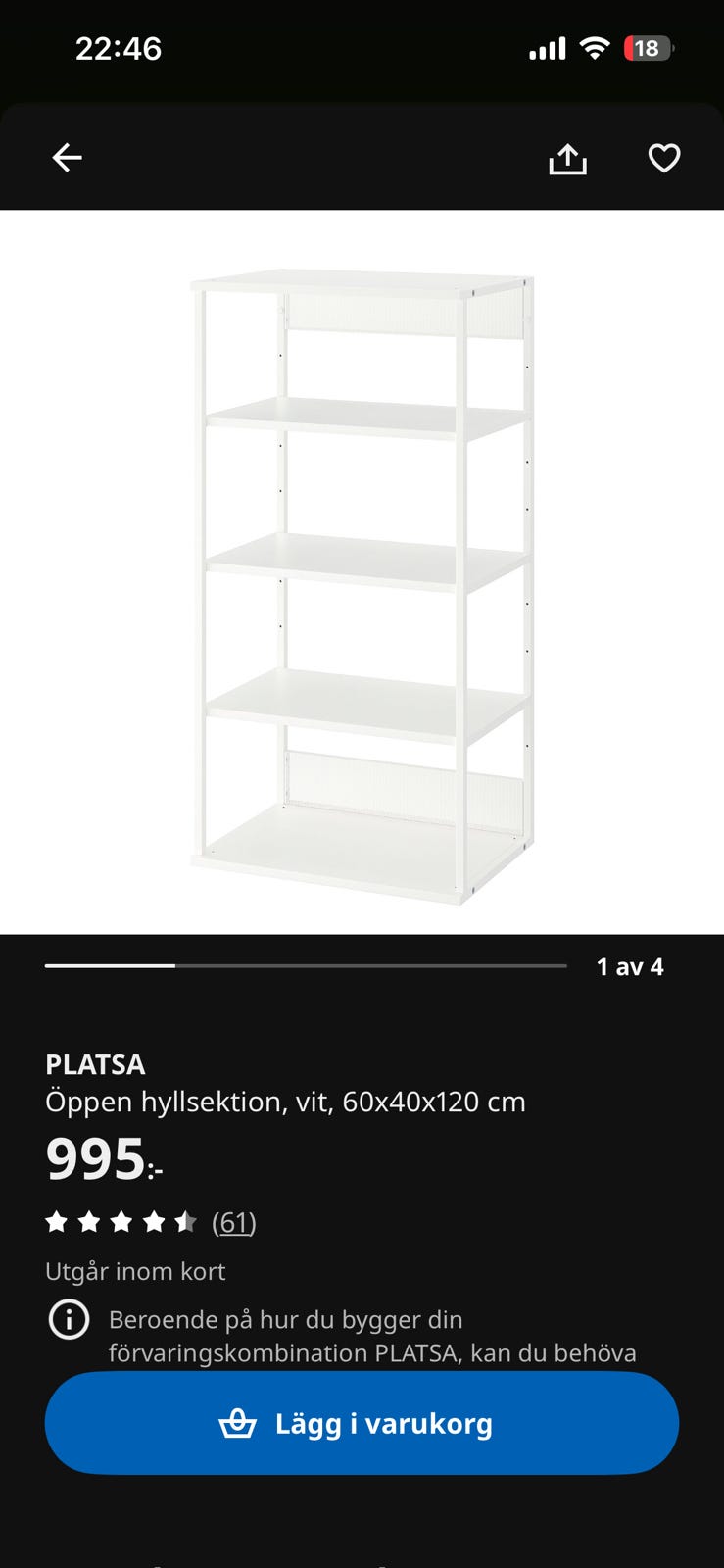
Task: Tap the info icon next to the notice
Action: pyautogui.click(x=67, y=1319)
